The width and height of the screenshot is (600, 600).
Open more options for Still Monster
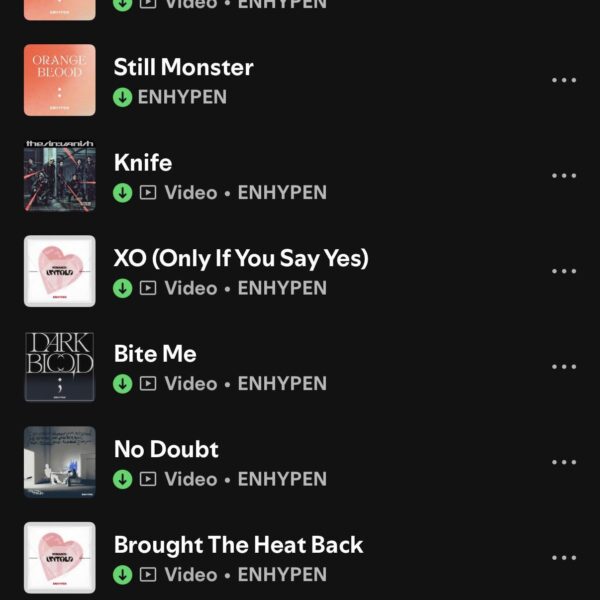click(564, 81)
